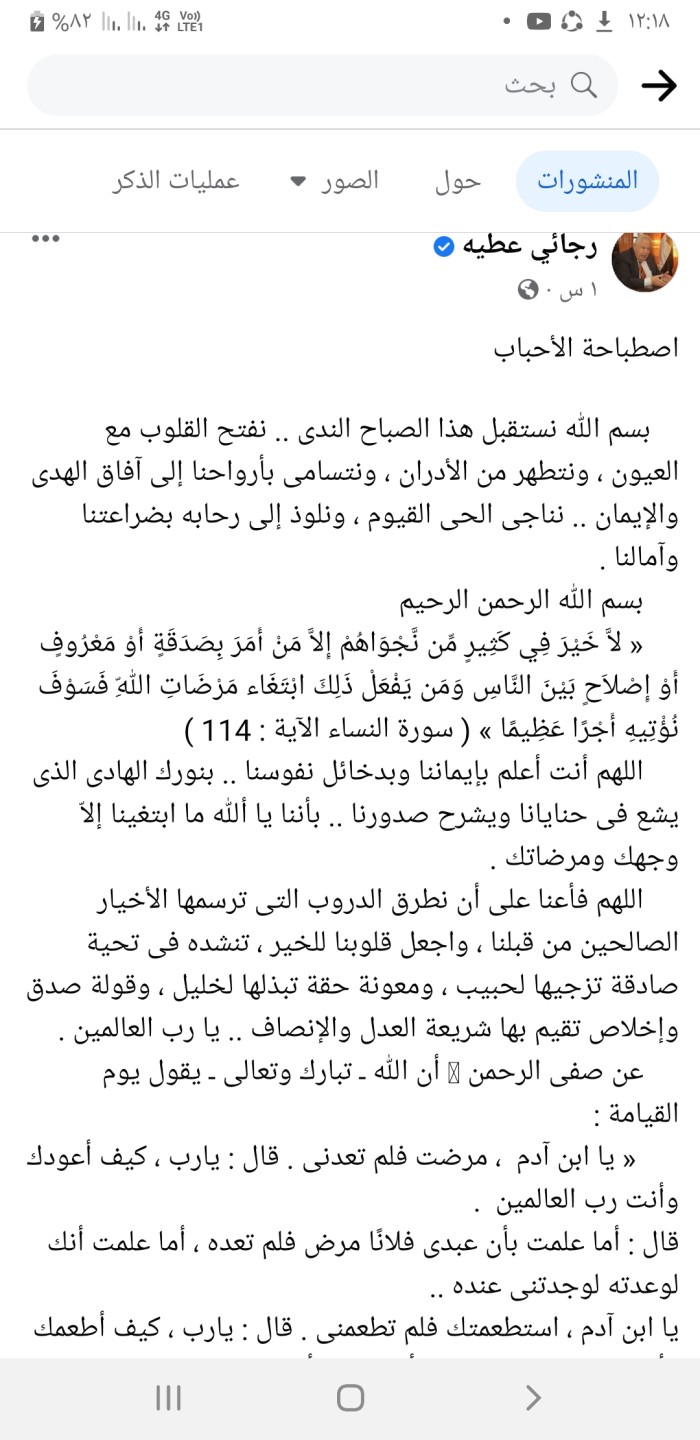The width and height of the screenshot is (700, 1440).
Task: Switch to the حول tab
Action: coord(458,181)
